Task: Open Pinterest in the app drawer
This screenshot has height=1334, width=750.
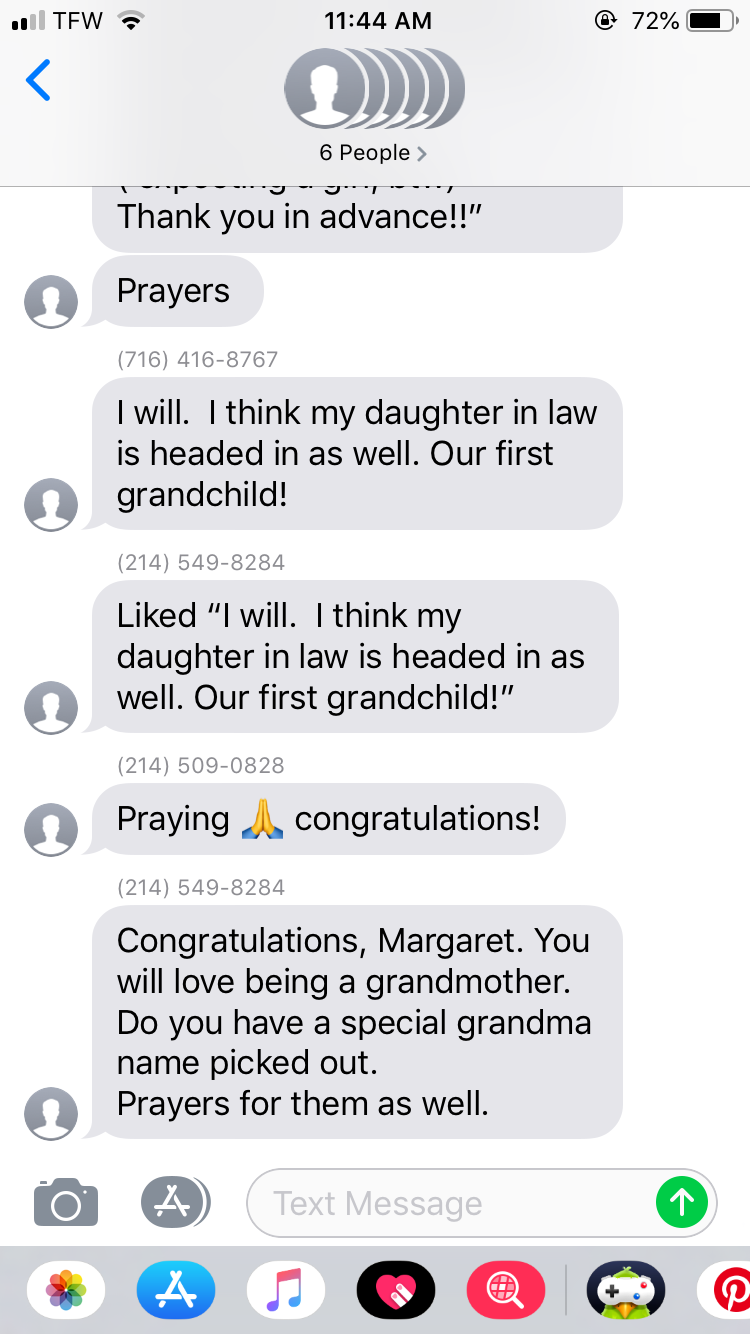Action: [728, 1291]
